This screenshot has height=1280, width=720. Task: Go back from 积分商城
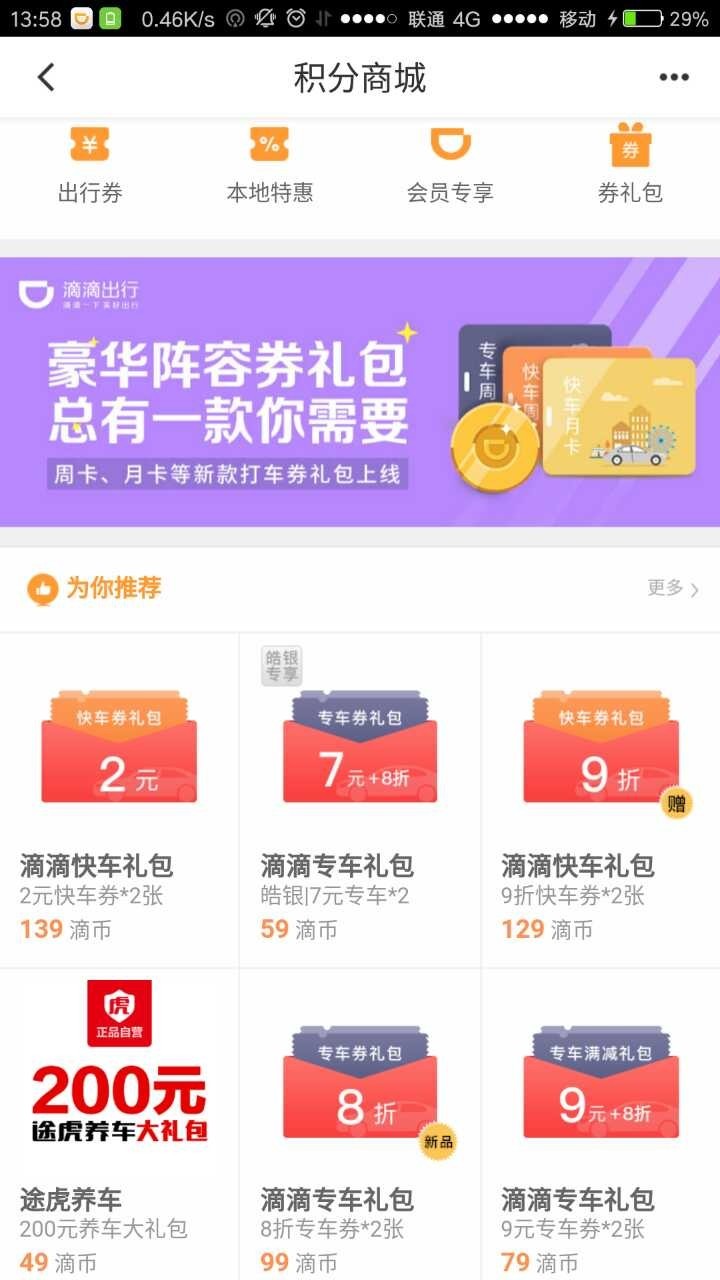tap(46, 77)
